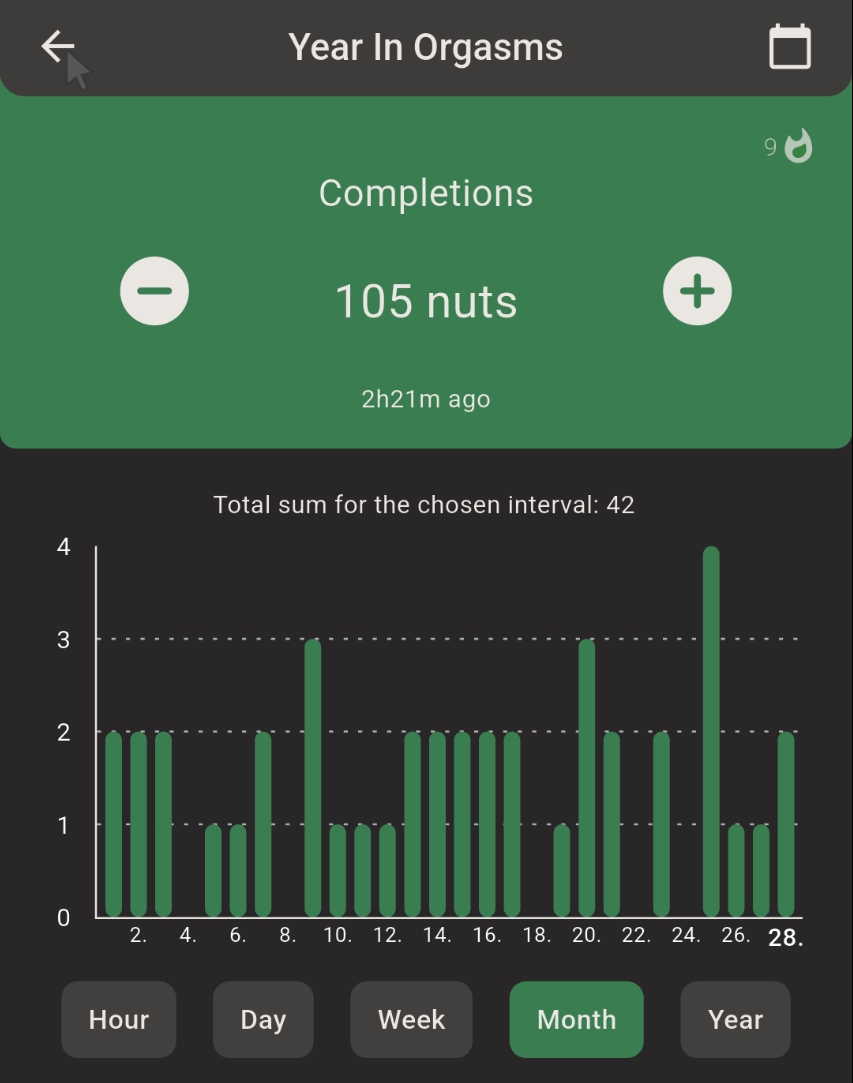
Task: Show the chart by Week
Action: pos(411,1019)
